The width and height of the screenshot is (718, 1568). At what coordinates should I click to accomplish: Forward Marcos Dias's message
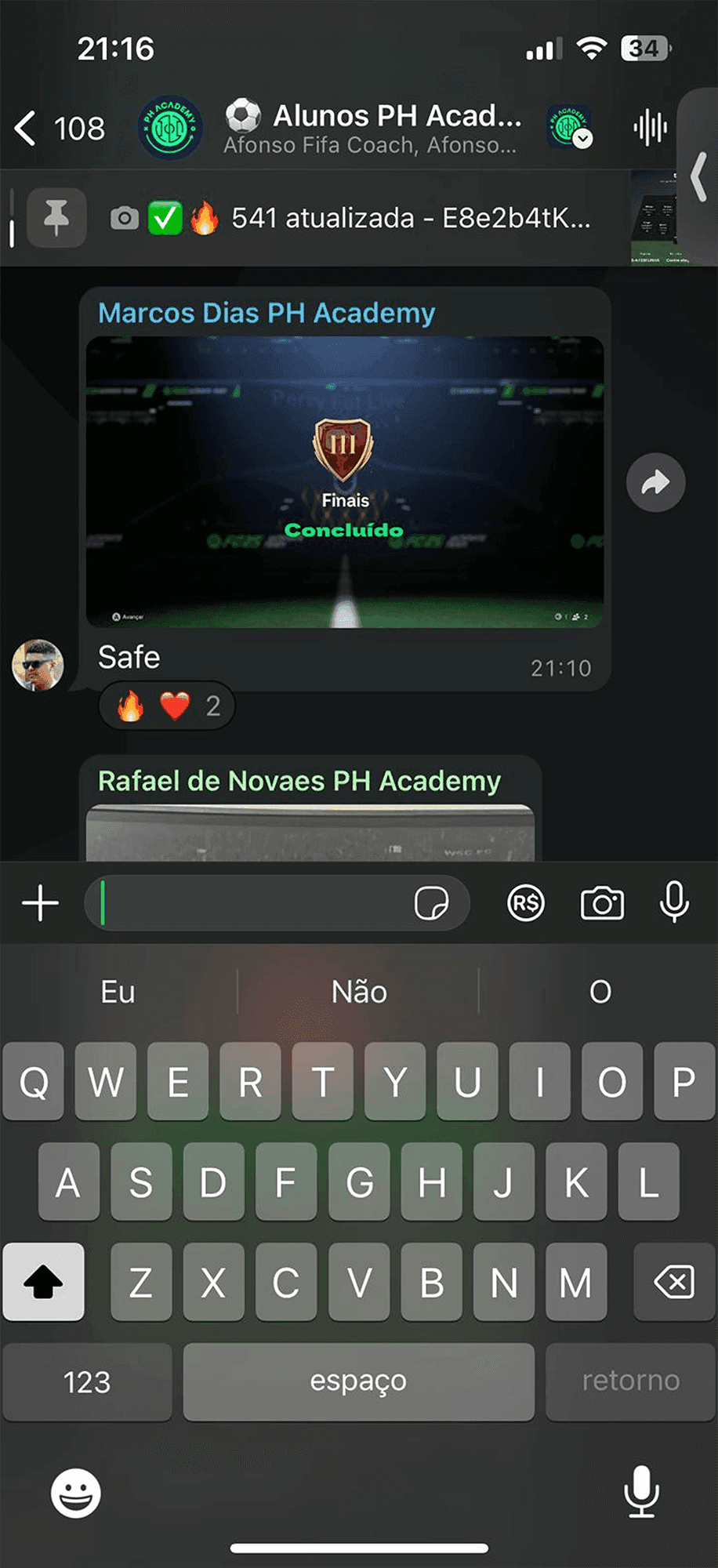(x=655, y=482)
